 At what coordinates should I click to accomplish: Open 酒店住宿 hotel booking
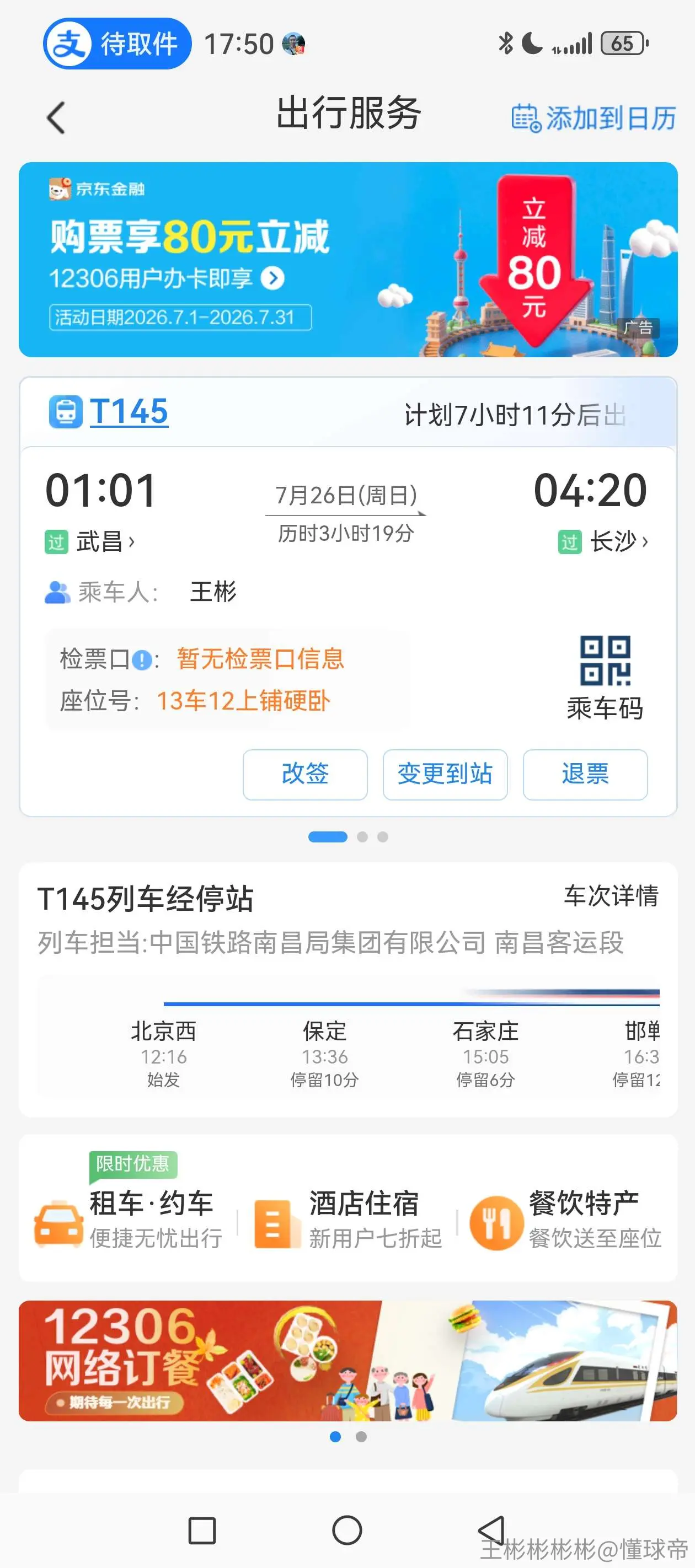348,1220
